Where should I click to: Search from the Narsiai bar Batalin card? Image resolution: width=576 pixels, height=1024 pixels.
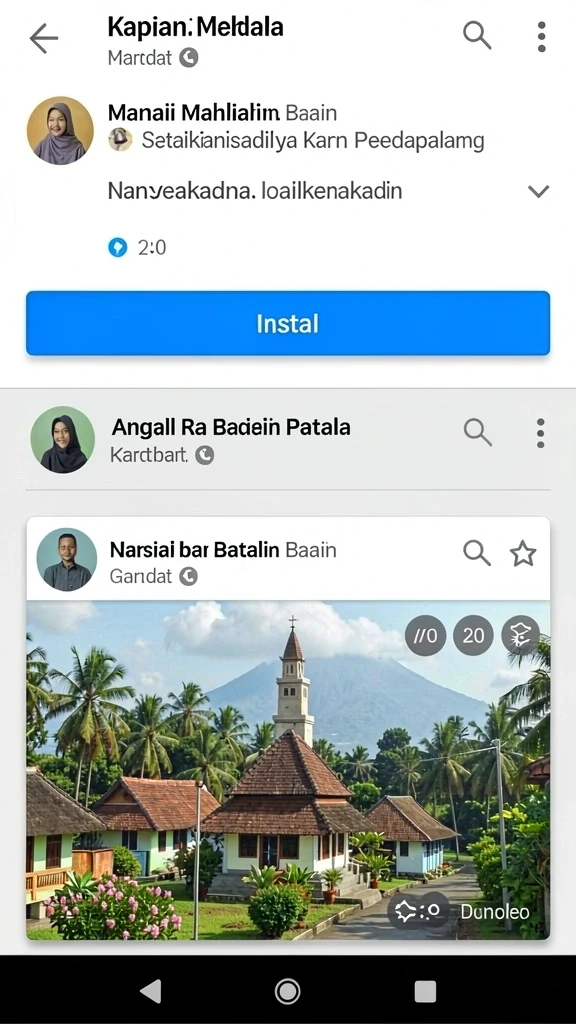(x=477, y=552)
